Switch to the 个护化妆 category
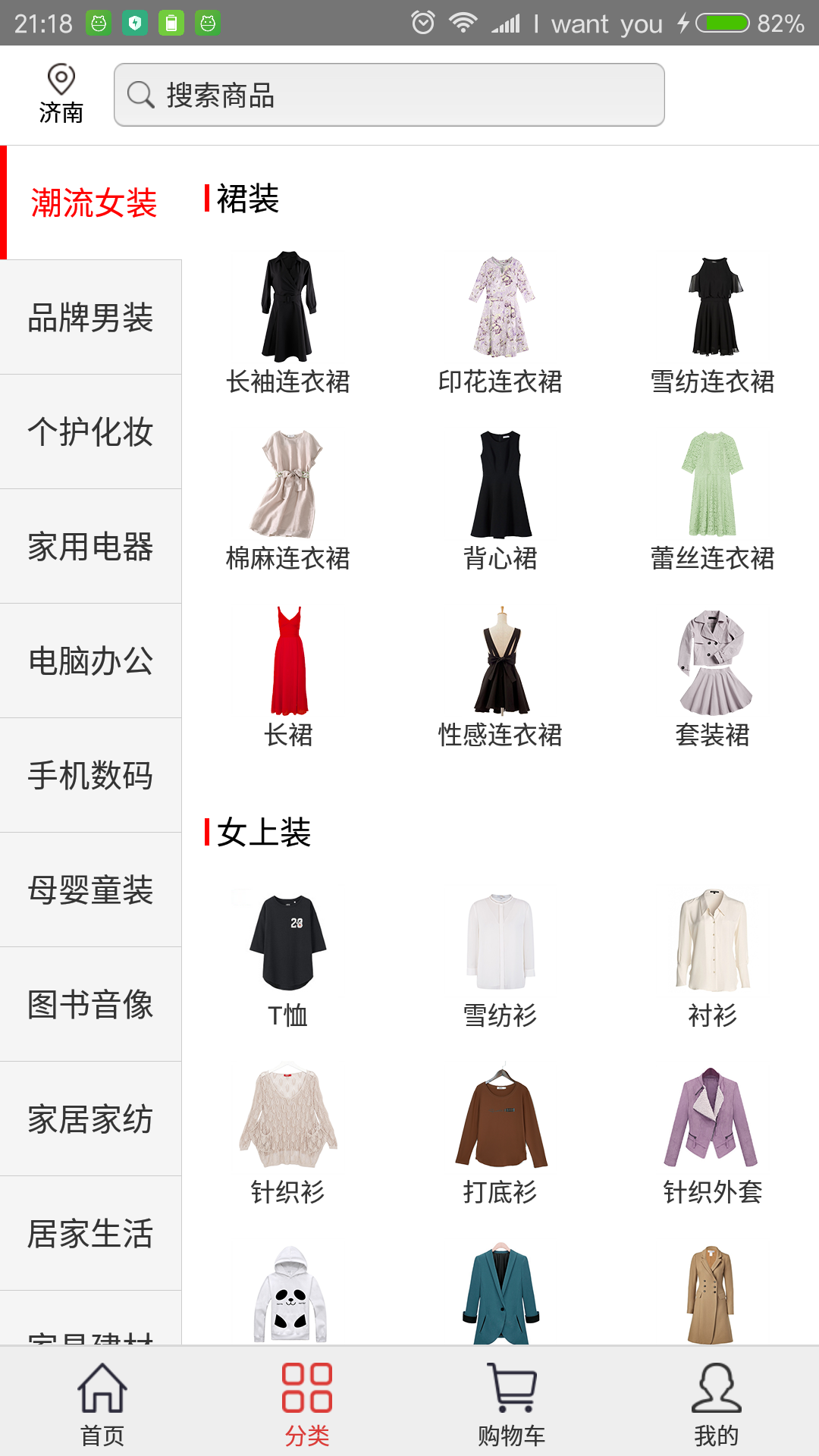Viewport: 819px width, 1456px height. (91, 432)
